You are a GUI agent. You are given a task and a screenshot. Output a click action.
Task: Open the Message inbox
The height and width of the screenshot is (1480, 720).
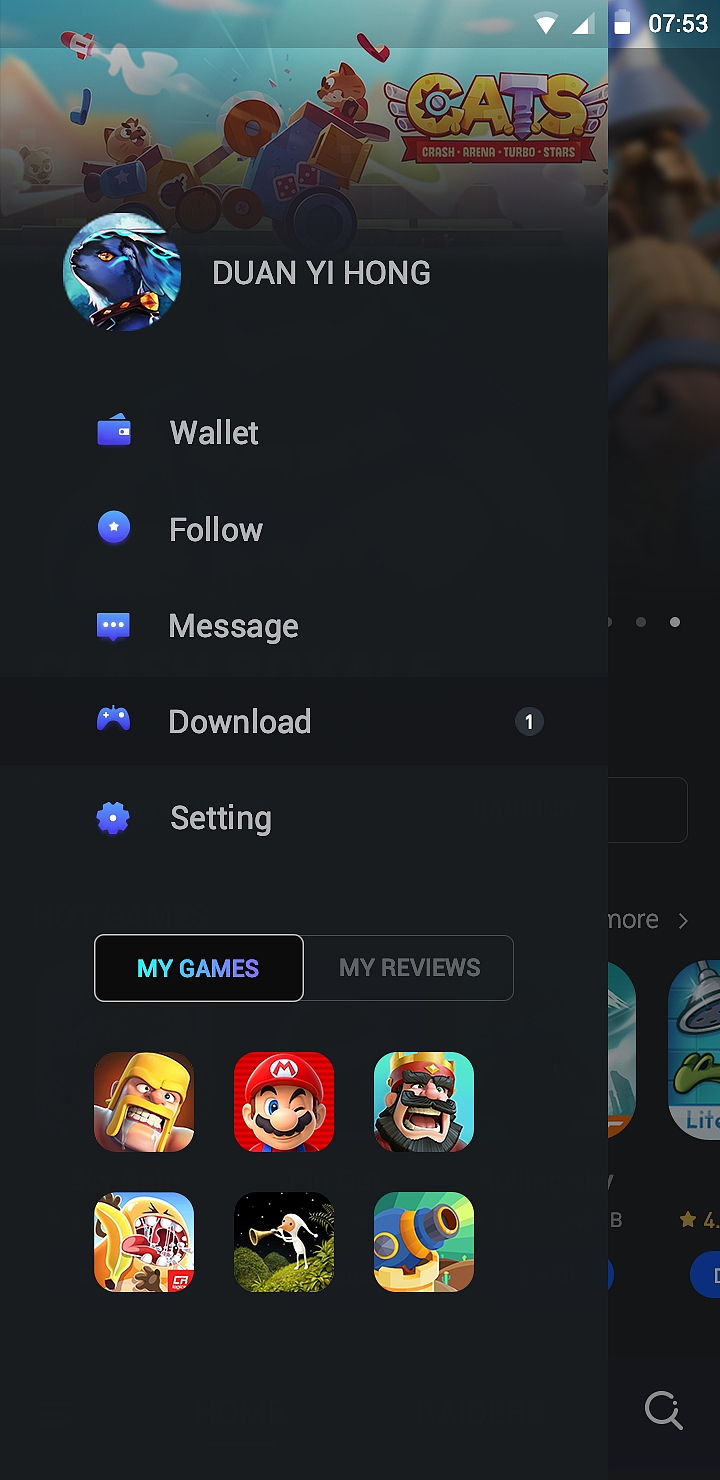tap(233, 625)
